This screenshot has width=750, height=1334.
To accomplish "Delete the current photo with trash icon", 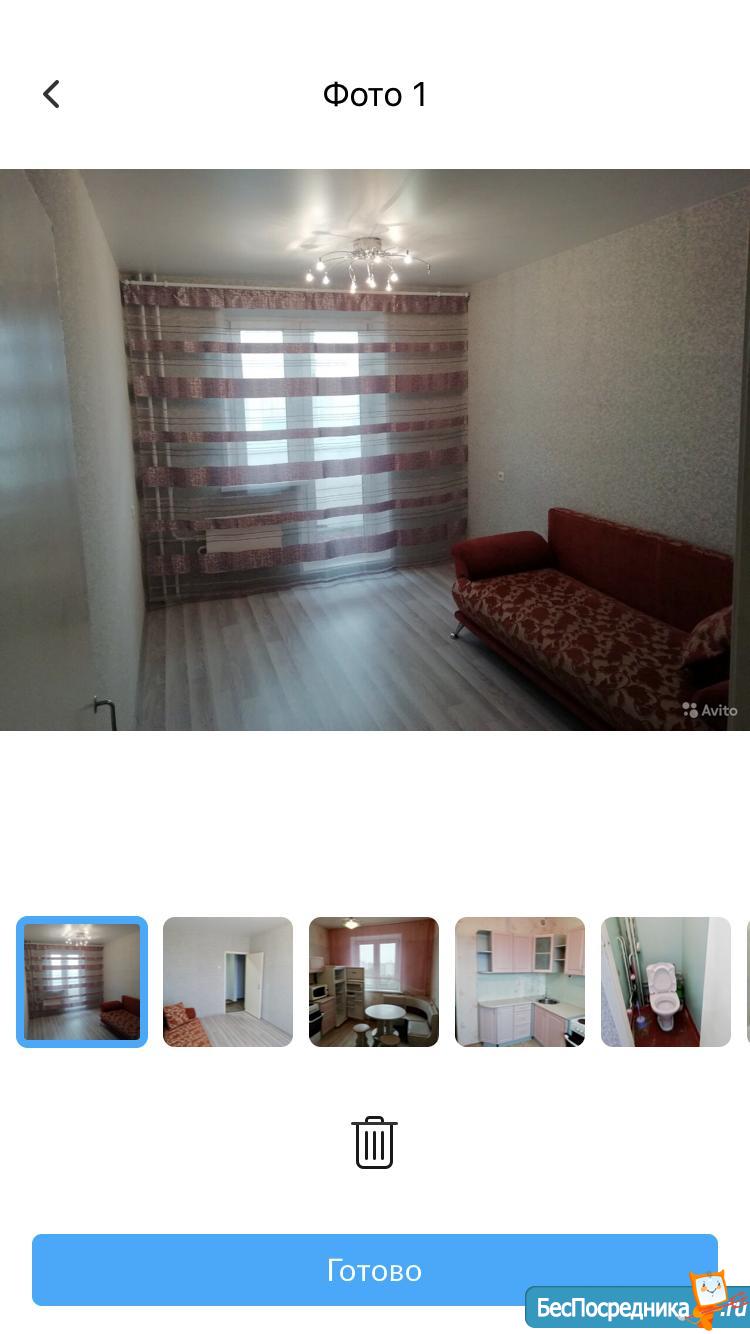I will [374, 1142].
